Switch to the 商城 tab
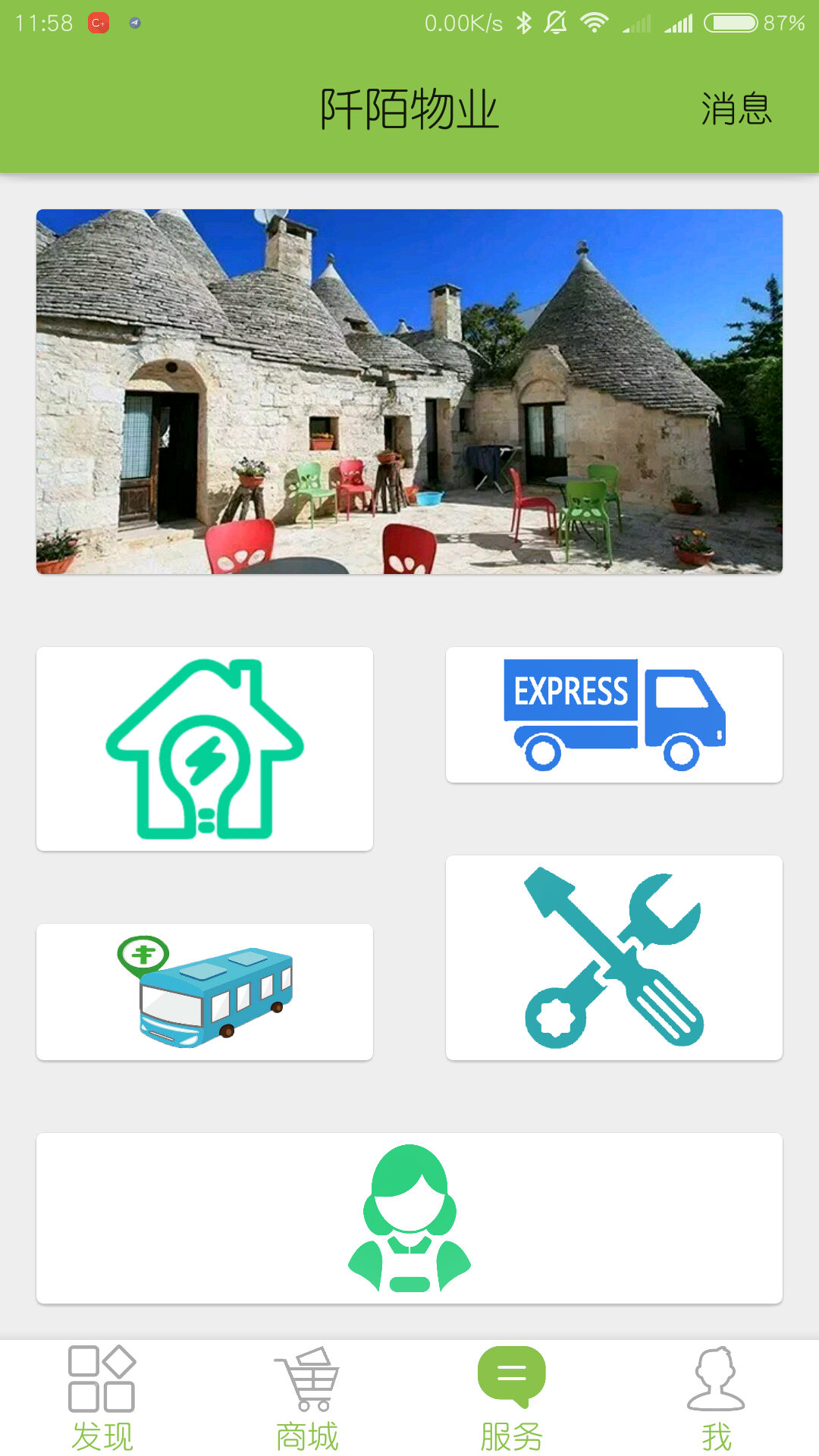The width and height of the screenshot is (819, 1456). (307, 1398)
